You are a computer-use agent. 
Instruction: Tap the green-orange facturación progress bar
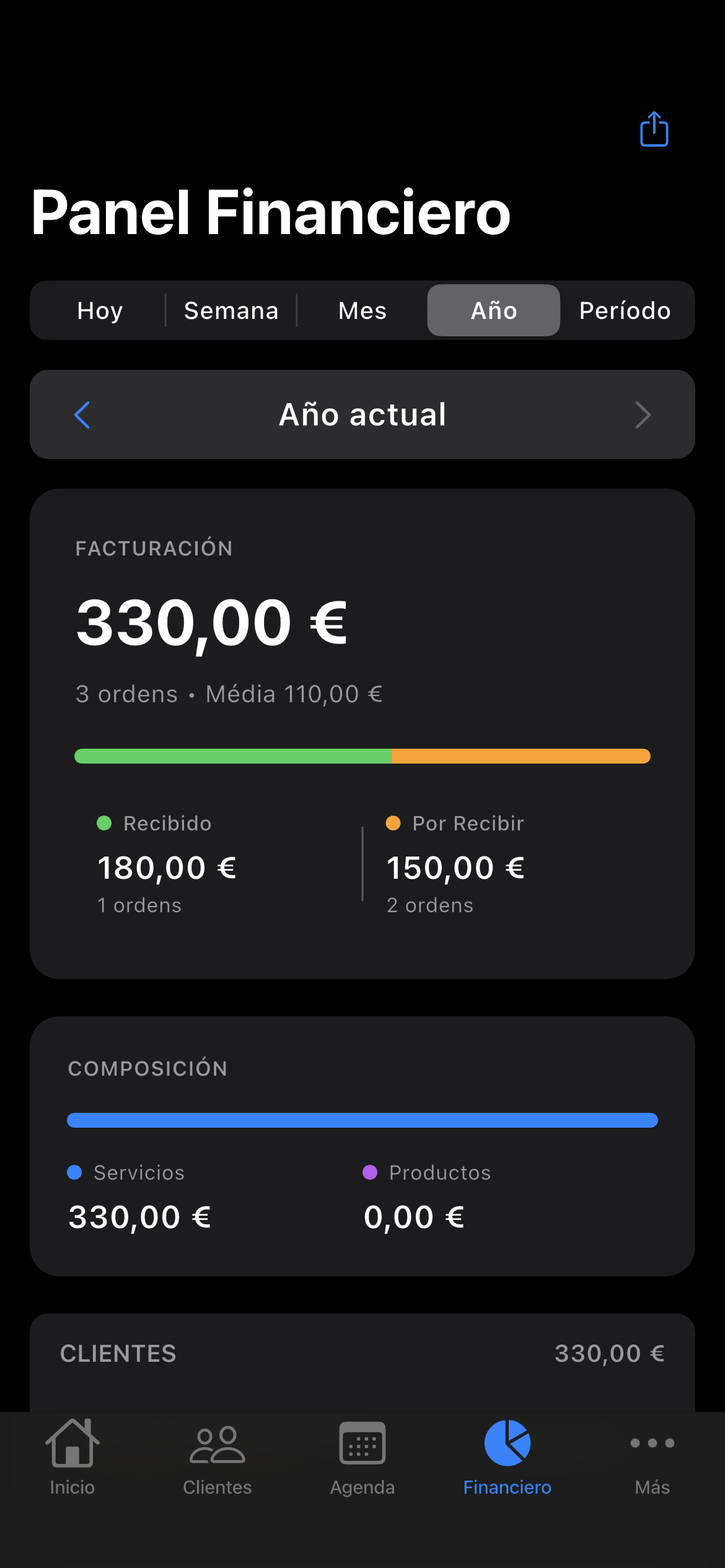pyautogui.click(x=362, y=756)
